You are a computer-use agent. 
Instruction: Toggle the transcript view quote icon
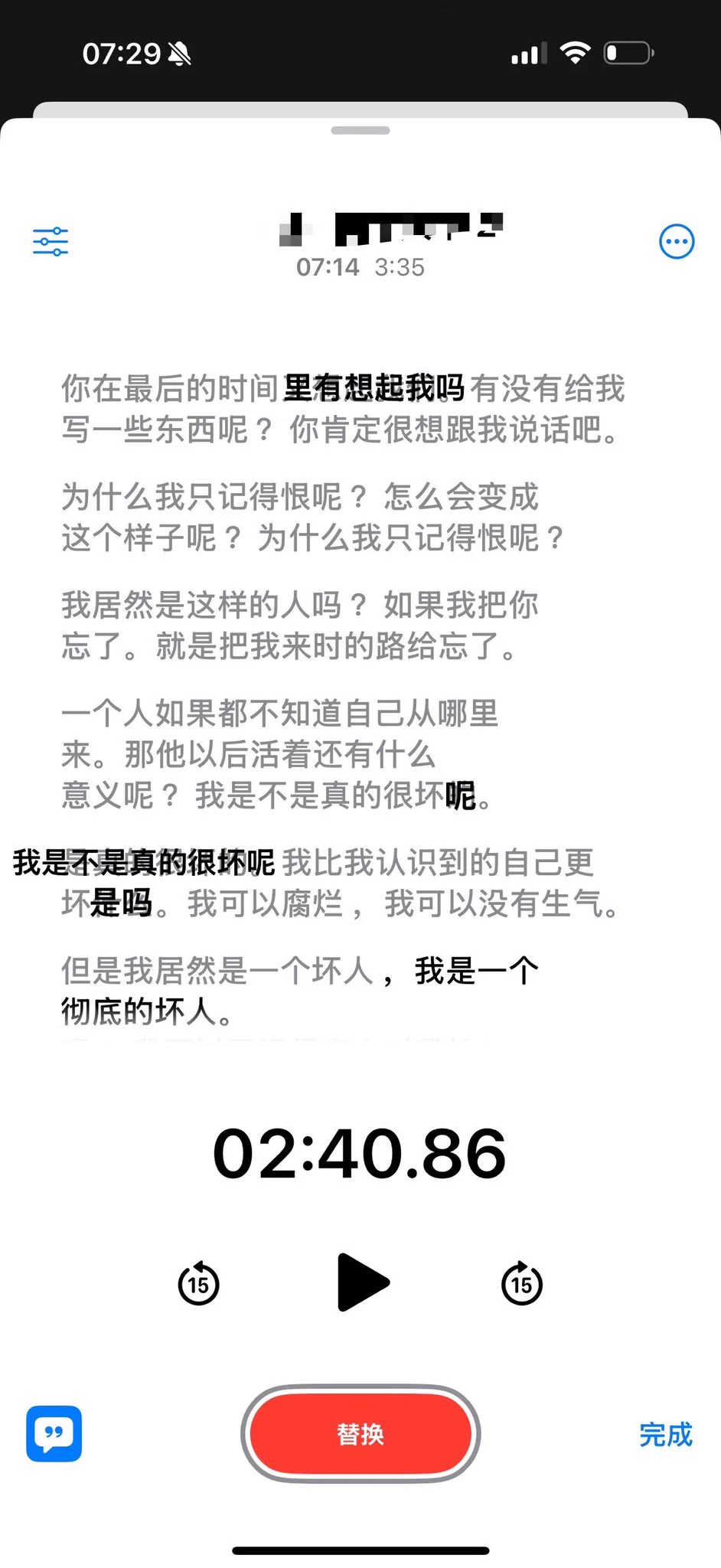pyautogui.click(x=54, y=1433)
